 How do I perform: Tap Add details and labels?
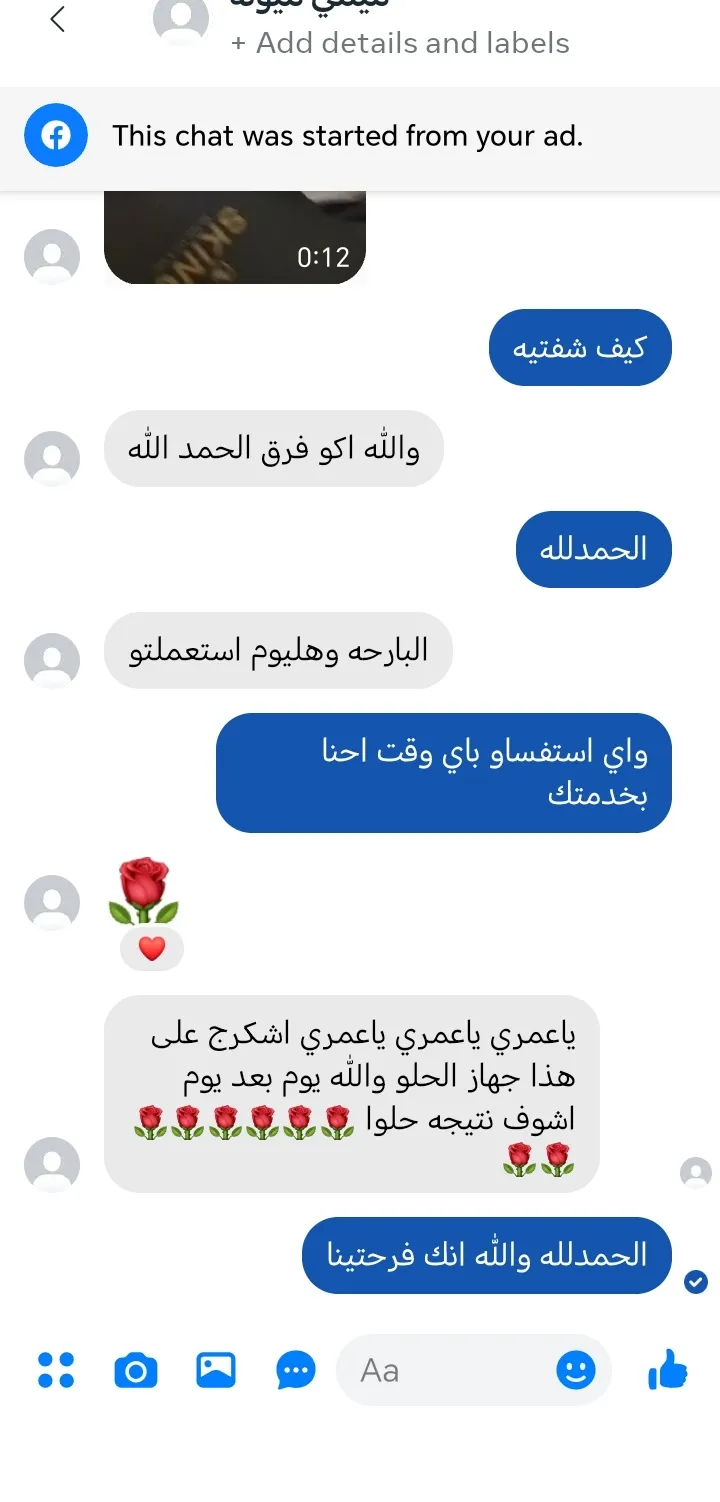point(400,43)
